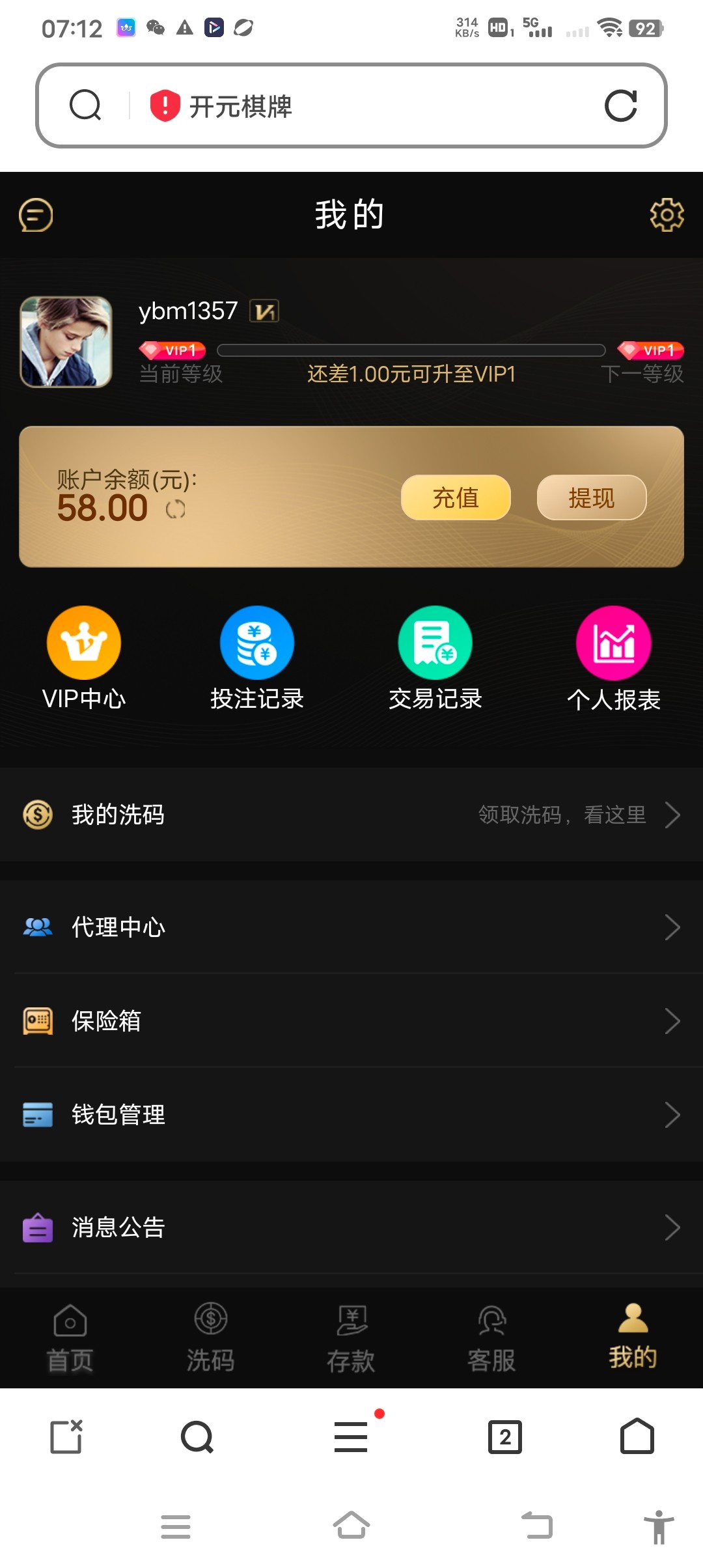The image size is (703, 1568).
Task: Open the 我的洗码 row
Action: [351, 815]
